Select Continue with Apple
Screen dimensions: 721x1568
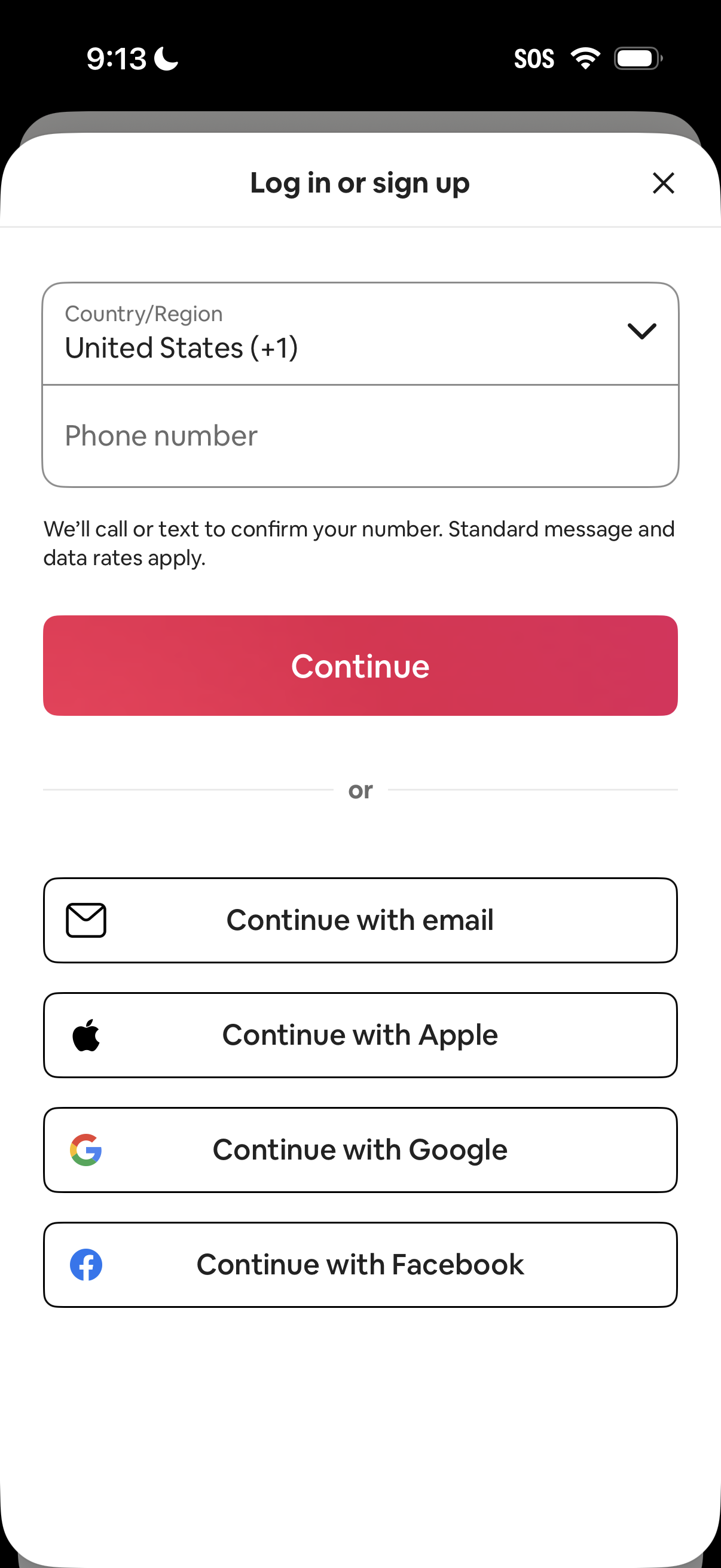click(360, 1035)
